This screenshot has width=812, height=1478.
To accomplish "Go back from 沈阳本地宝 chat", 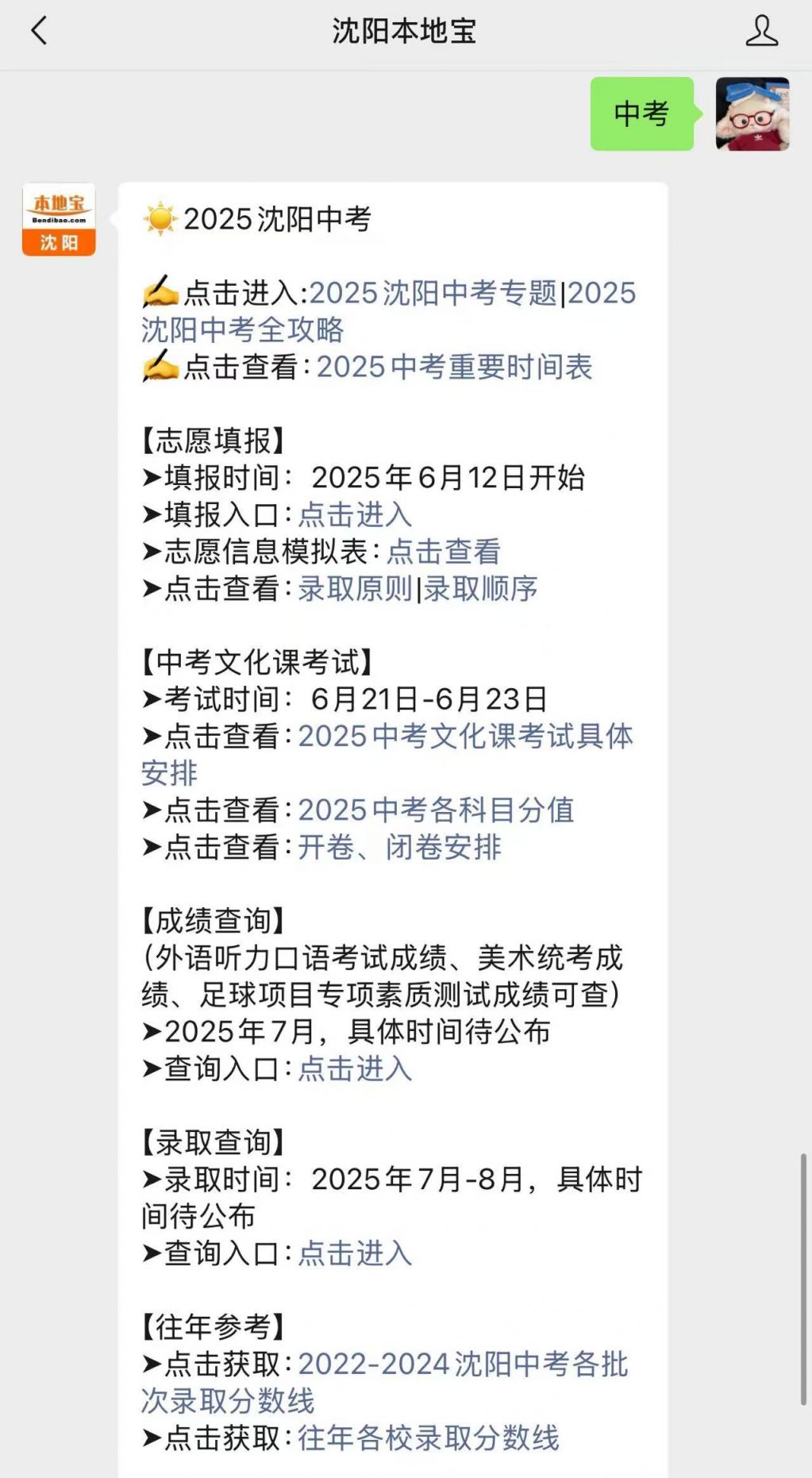I will 39,32.
